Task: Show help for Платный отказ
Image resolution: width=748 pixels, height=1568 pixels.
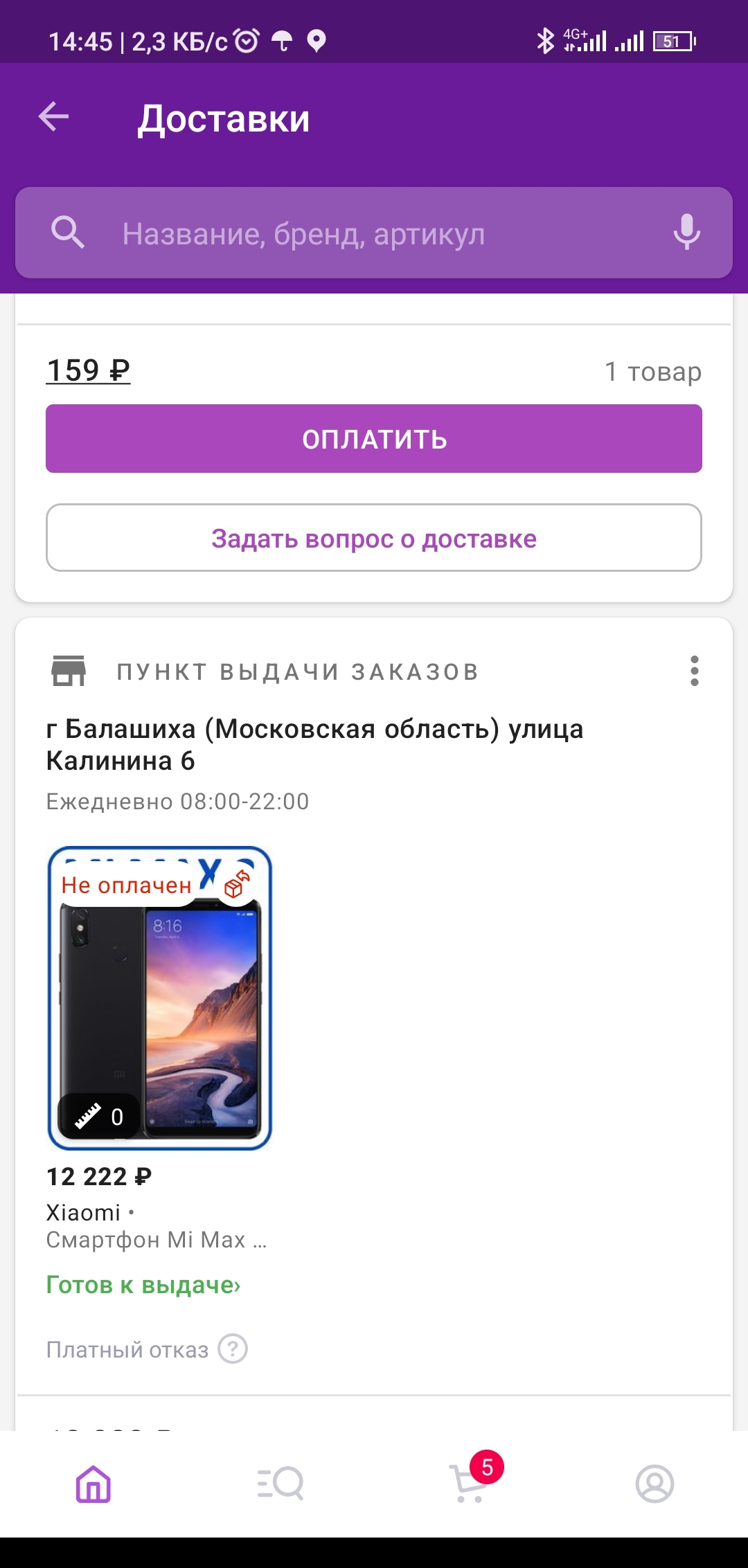Action: point(233,1349)
